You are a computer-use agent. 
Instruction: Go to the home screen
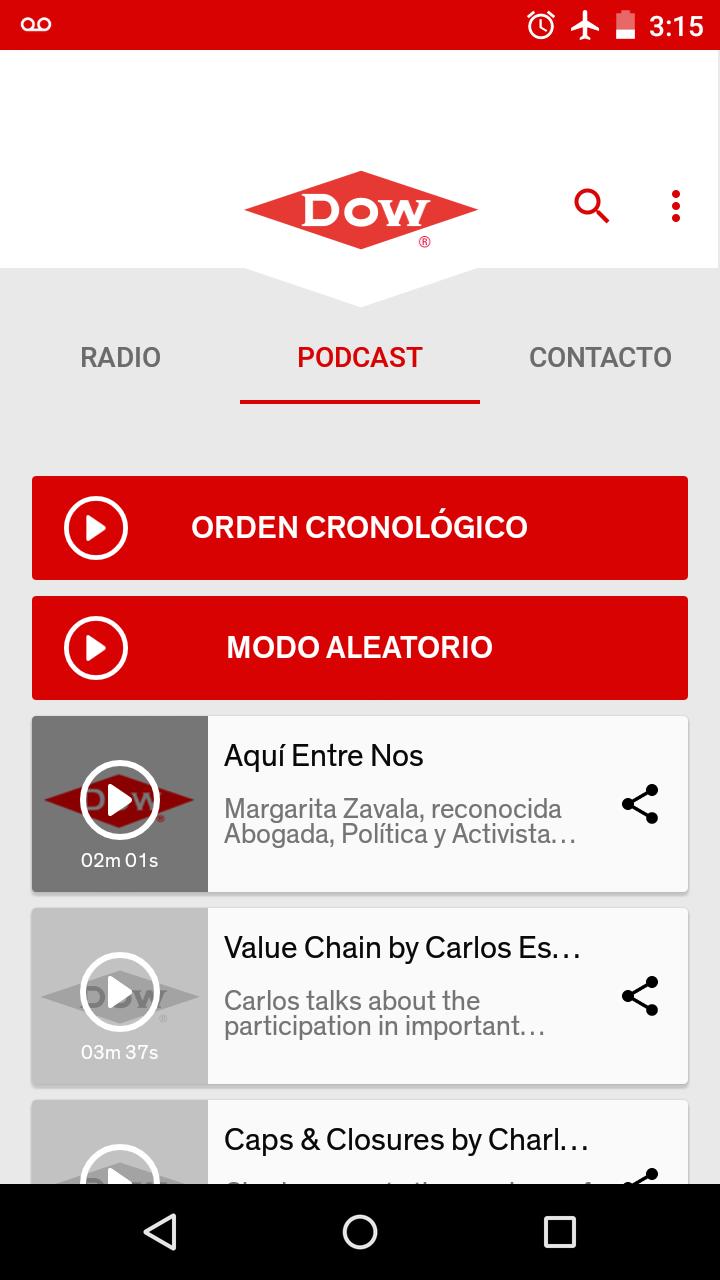coord(360,1232)
